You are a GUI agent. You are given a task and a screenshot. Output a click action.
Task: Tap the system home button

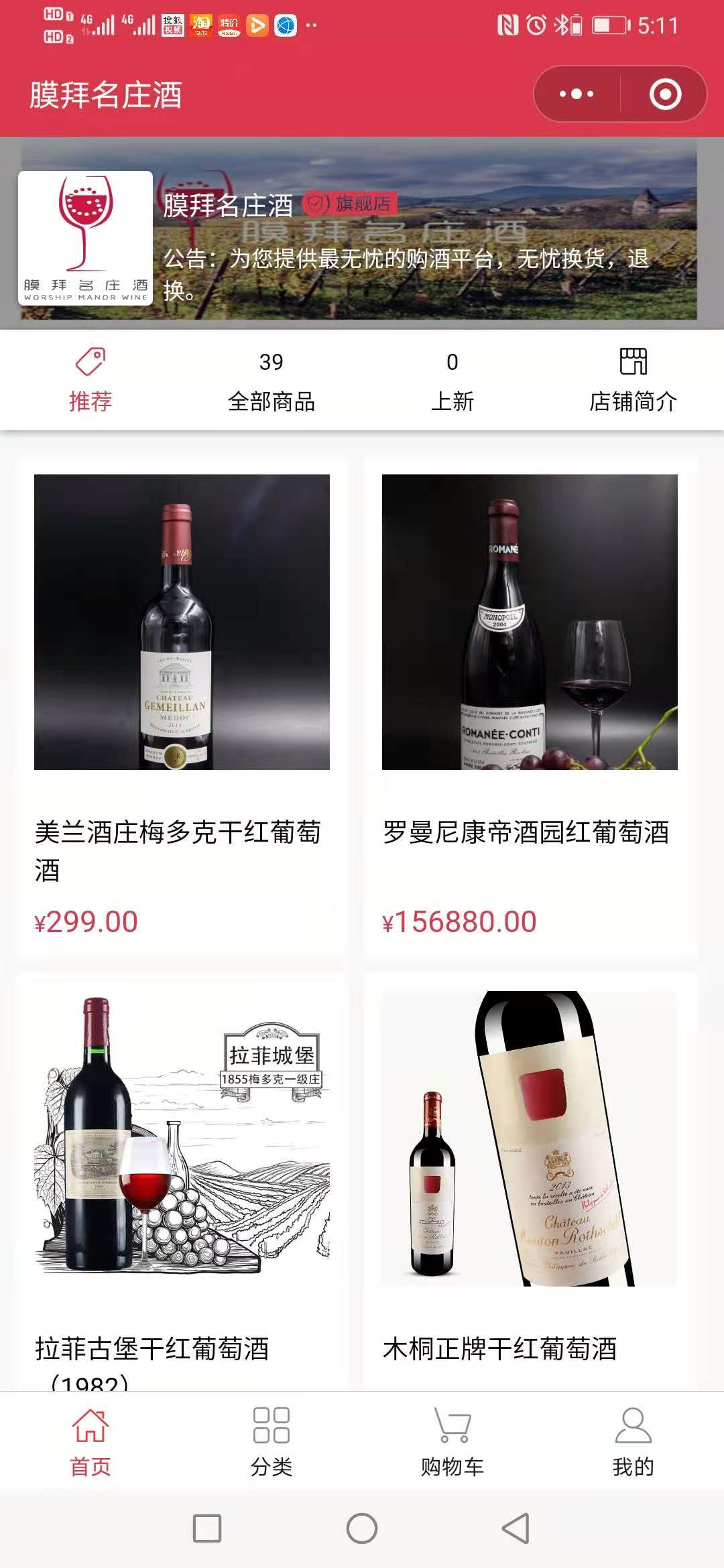tap(362, 1528)
